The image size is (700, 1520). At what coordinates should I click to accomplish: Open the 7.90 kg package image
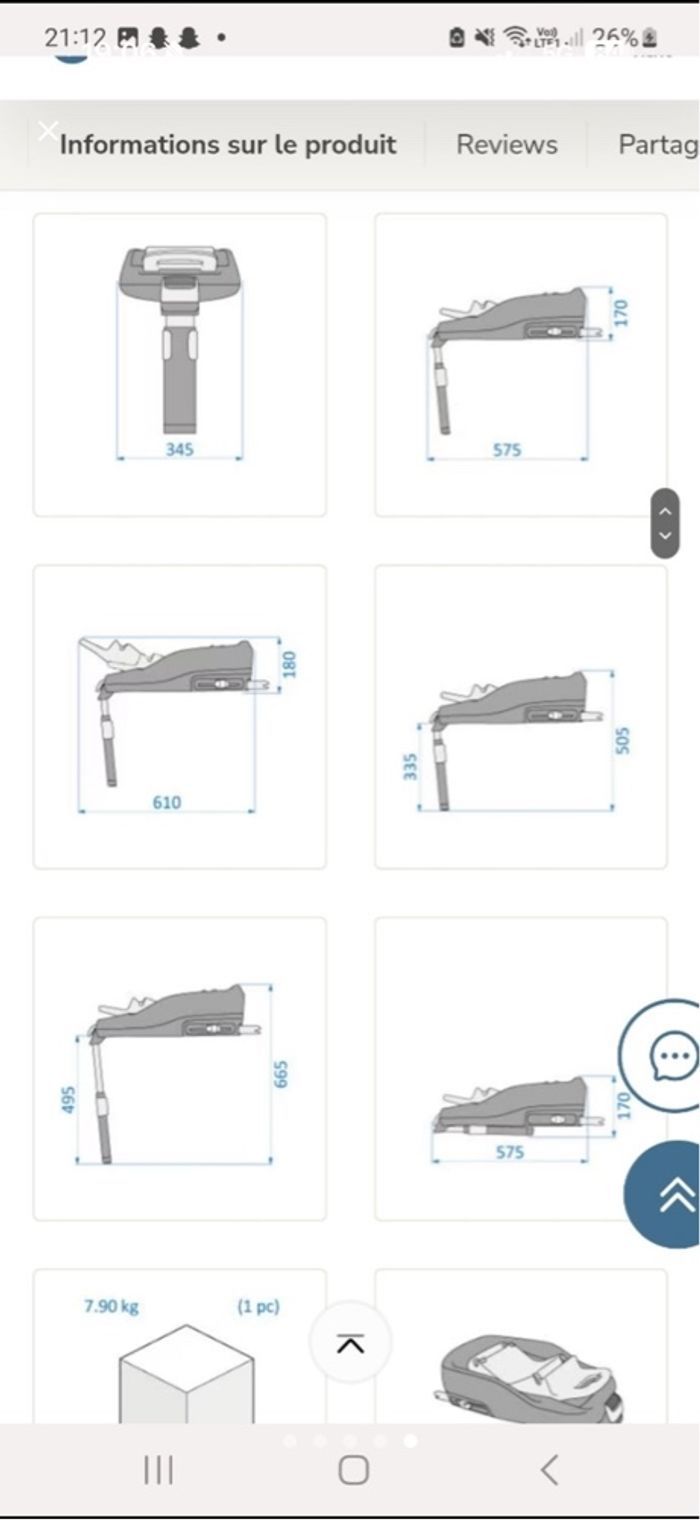[x=180, y=1350]
